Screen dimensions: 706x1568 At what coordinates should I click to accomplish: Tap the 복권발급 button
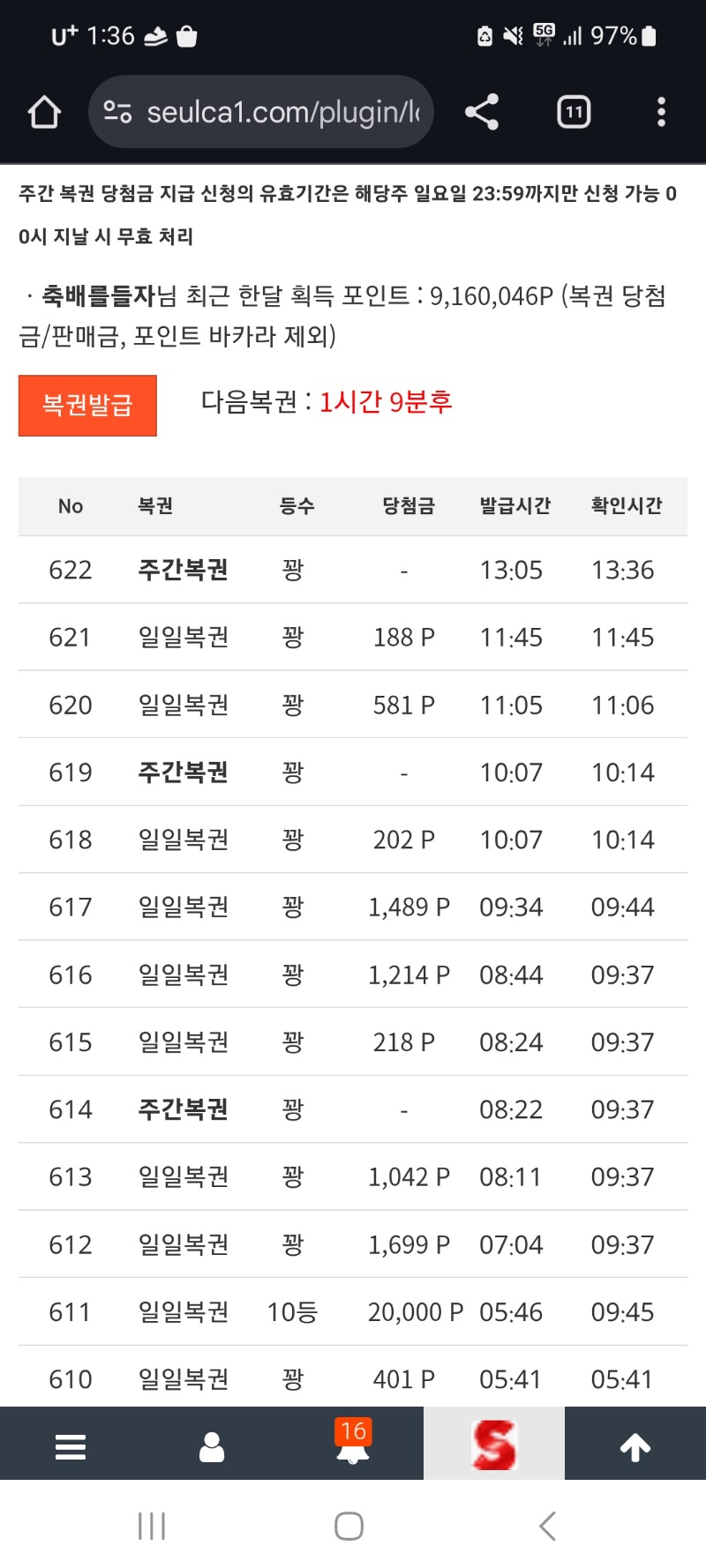87,405
